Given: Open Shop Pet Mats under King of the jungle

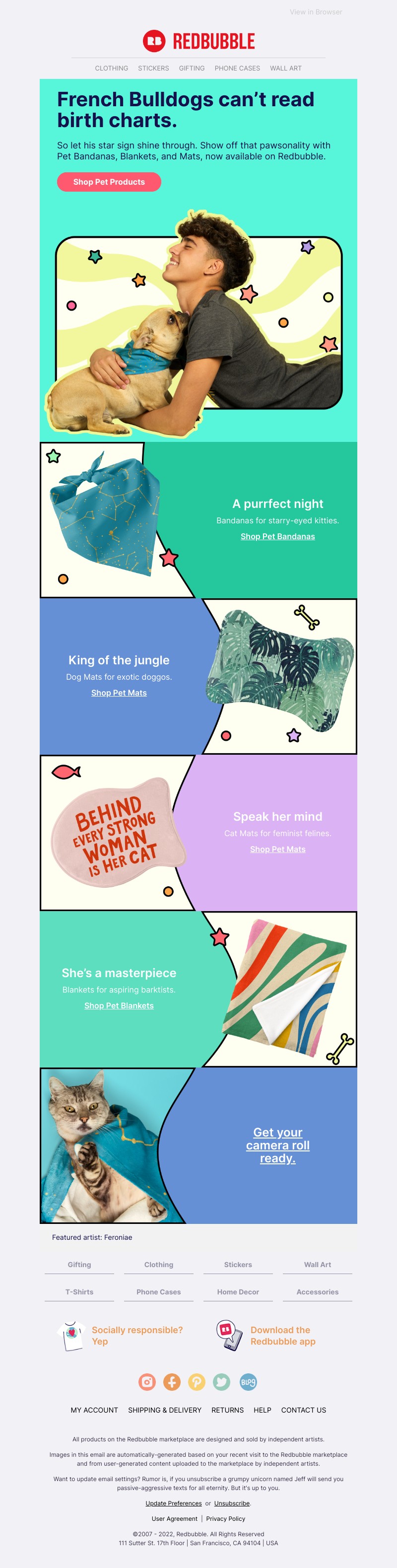Looking at the screenshot, I should pos(119,693).
